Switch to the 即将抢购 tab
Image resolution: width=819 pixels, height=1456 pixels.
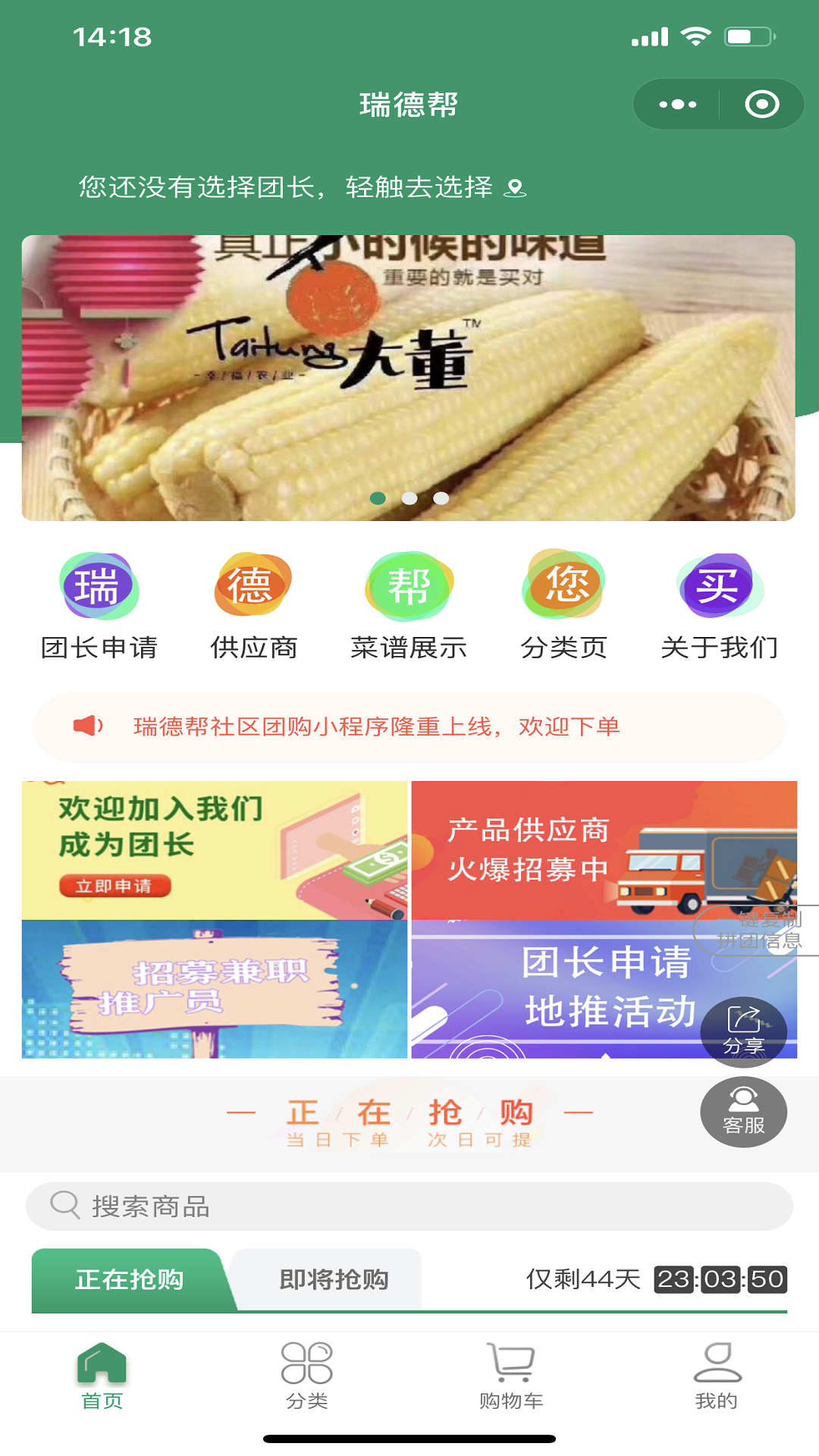click(334, 1279)
